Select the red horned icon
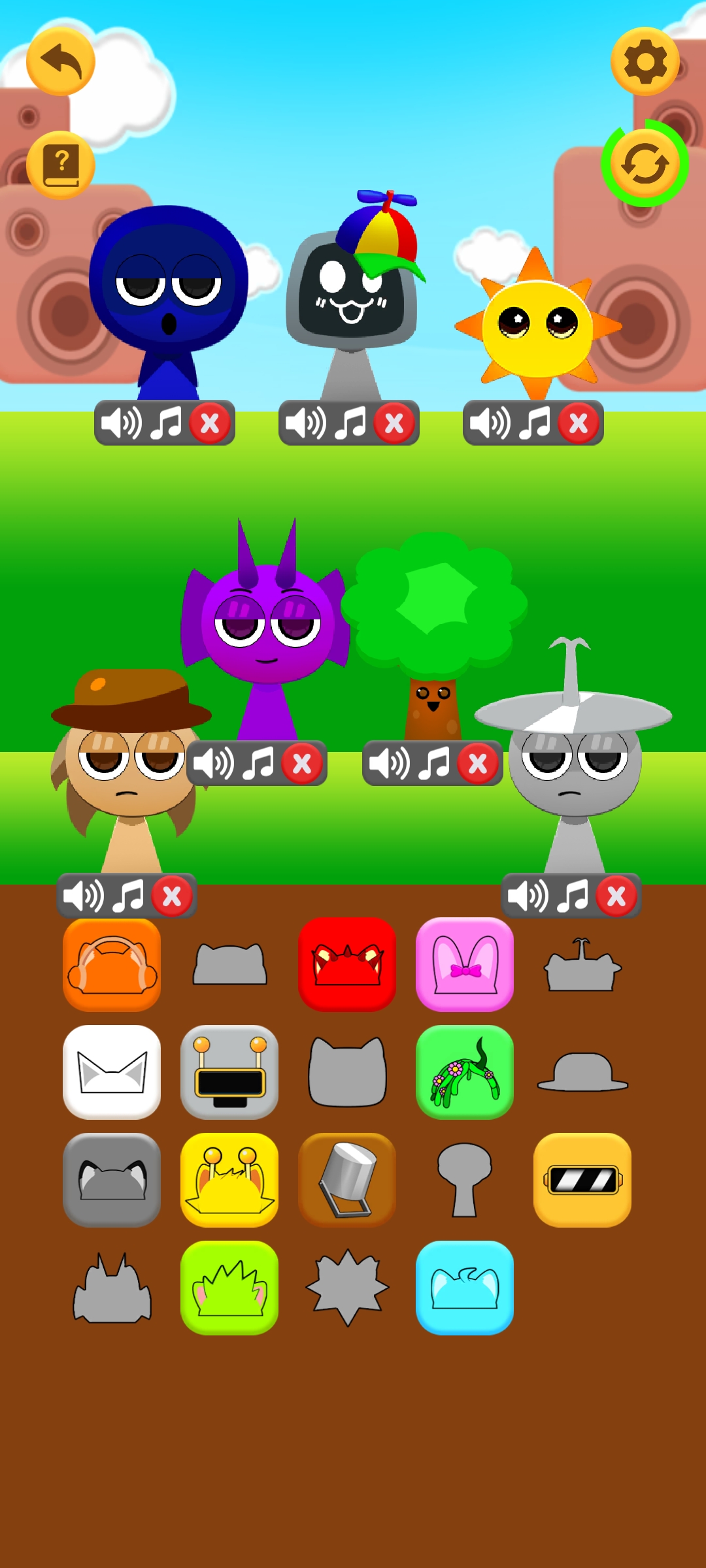 click(347, 964)
